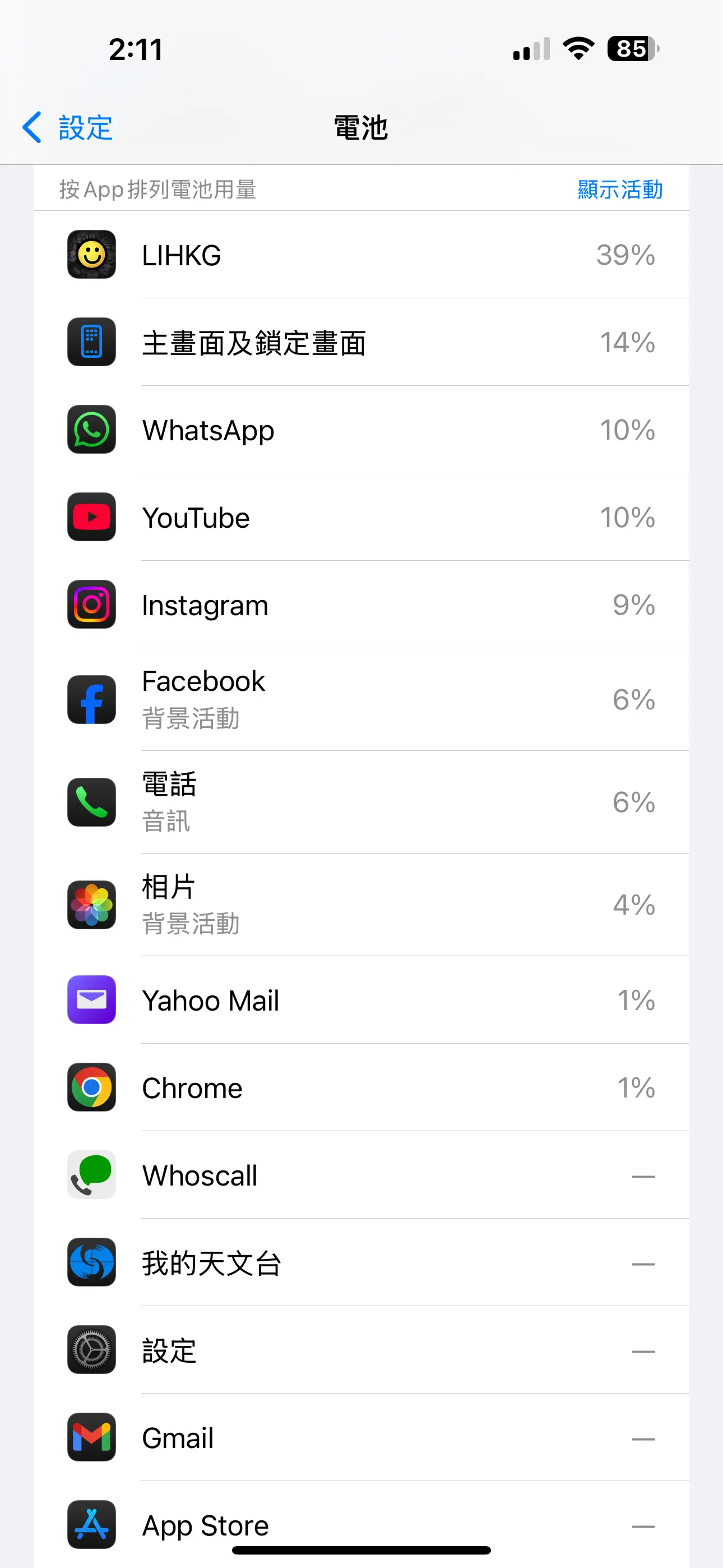
Task: Select the Gmail row
Action: (361, 1438)
